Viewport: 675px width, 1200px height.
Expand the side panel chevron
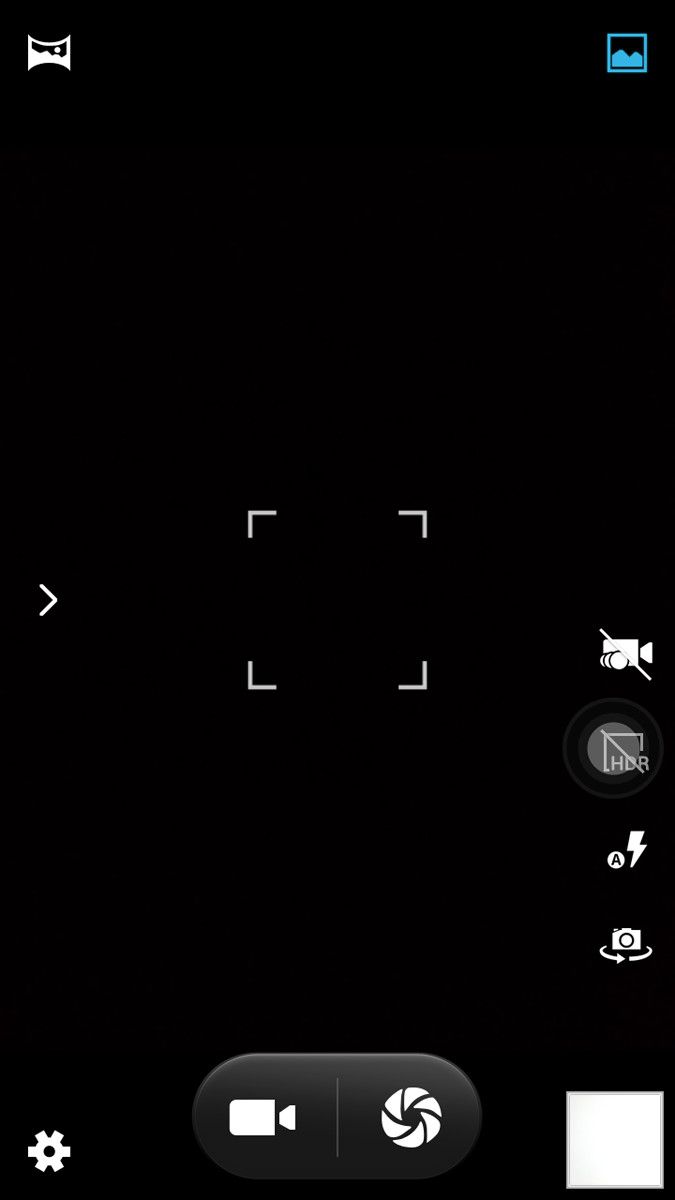click(x=47, y=600)
